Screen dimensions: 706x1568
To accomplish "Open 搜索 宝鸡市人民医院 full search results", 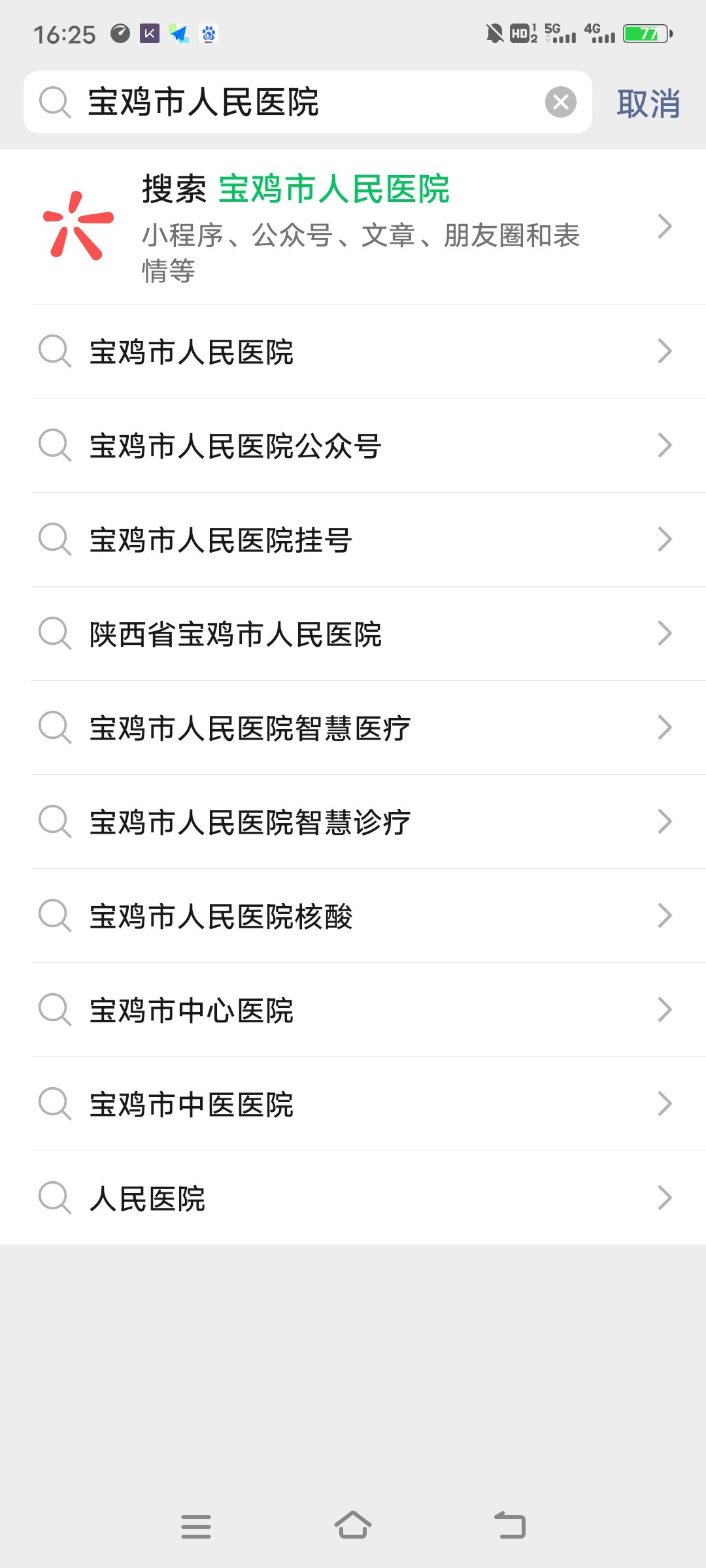I will [x=353, y=226].
